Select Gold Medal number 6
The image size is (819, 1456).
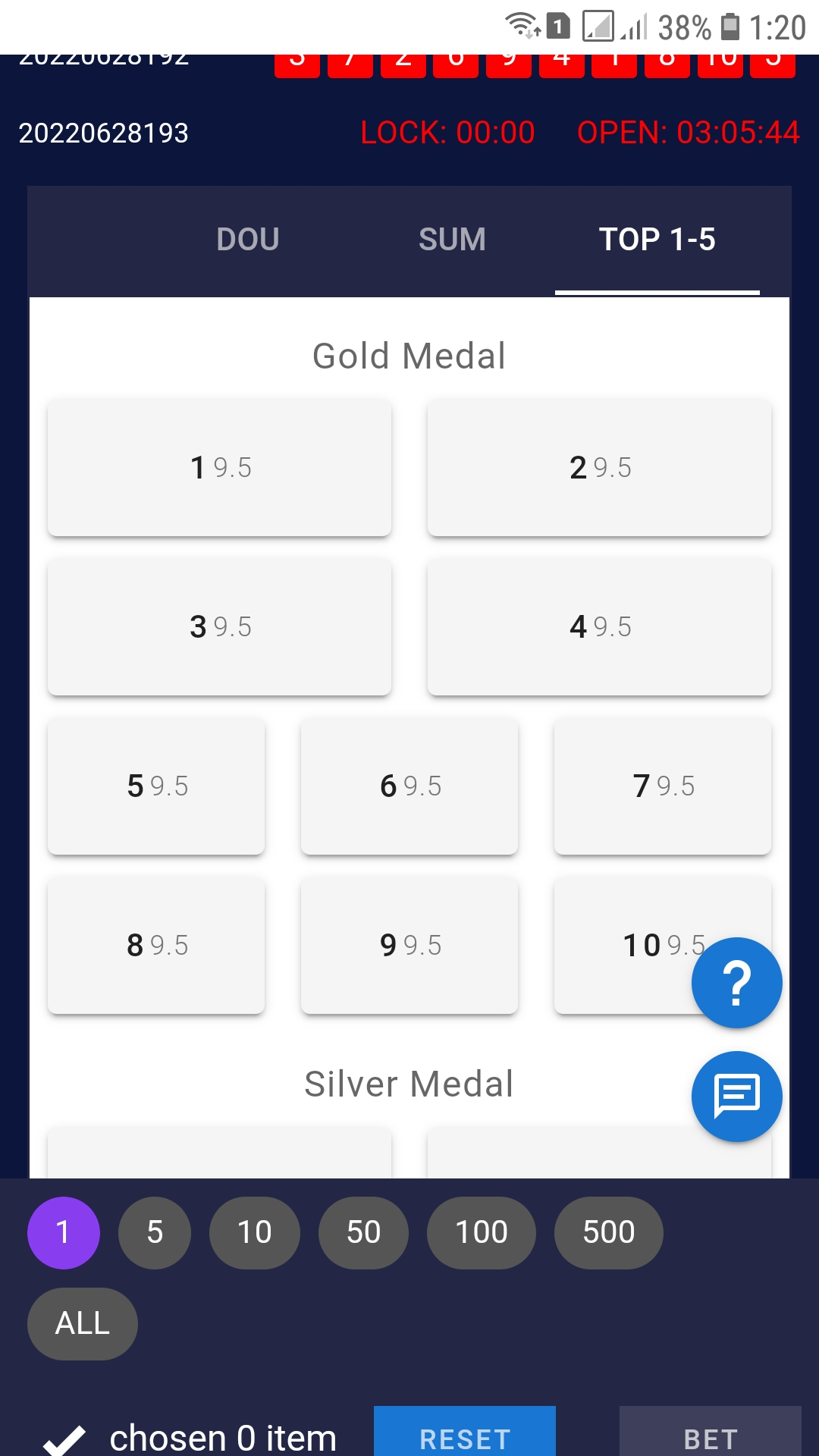point(409,786)
